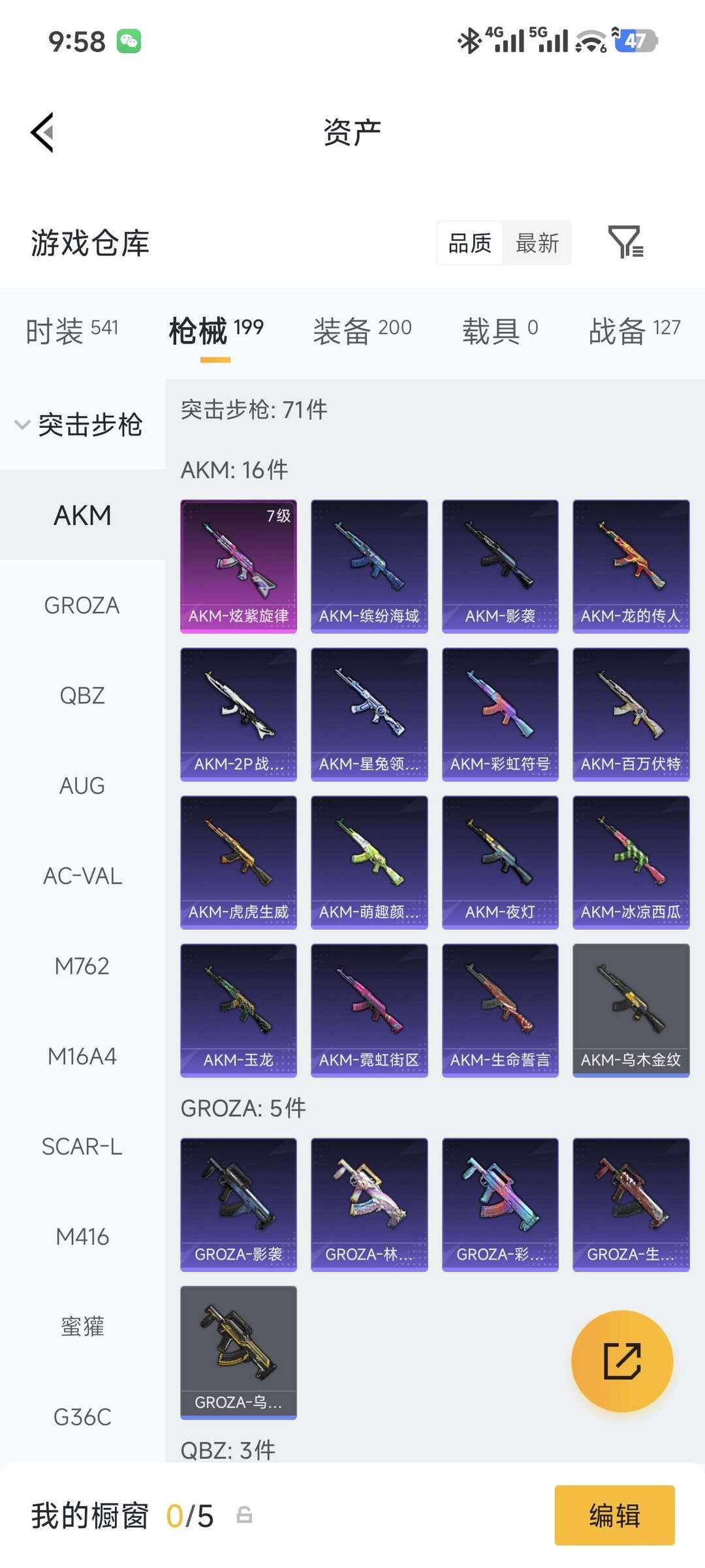Switch to the 时装 tab
705x1568 pixels.
pos(72,330)
